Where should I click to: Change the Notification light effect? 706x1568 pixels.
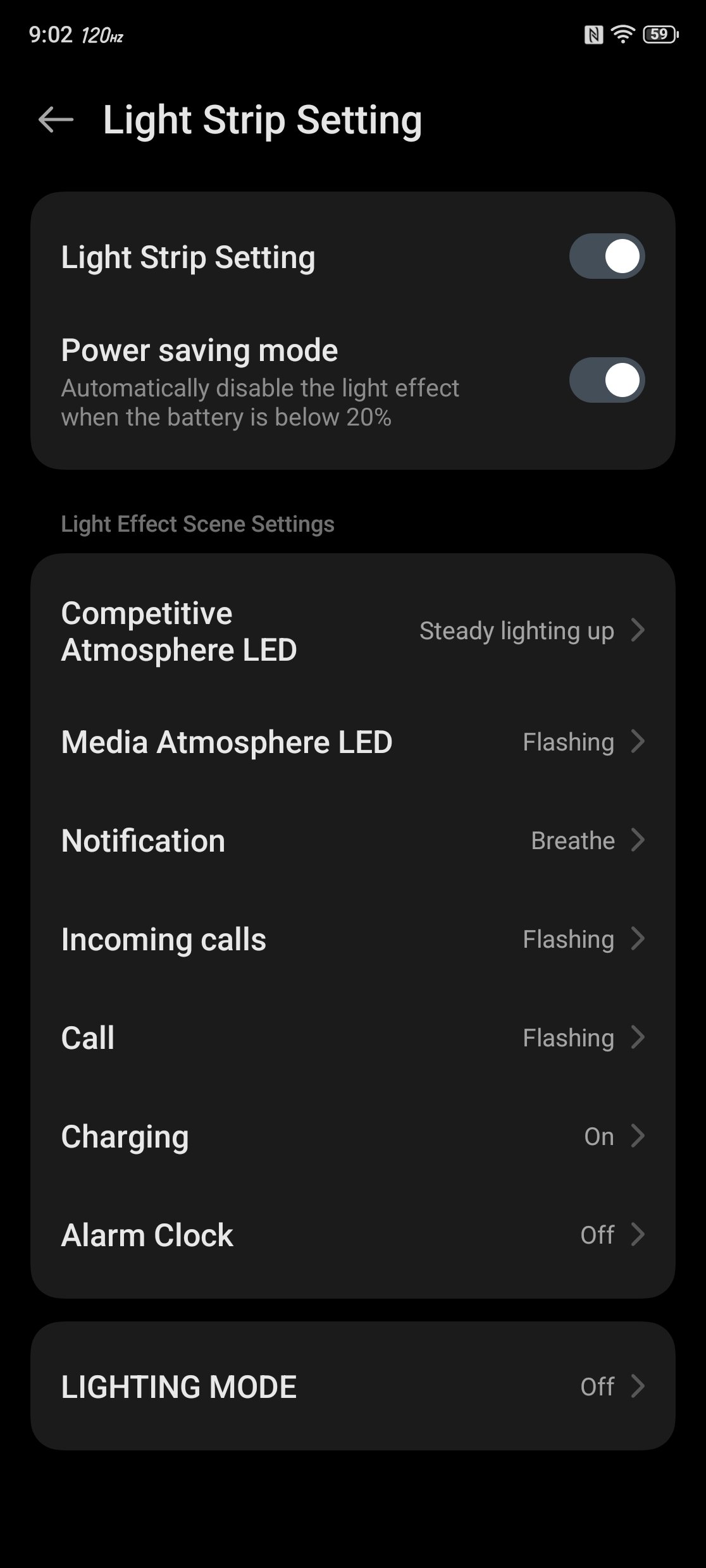[x=352, y=841]
